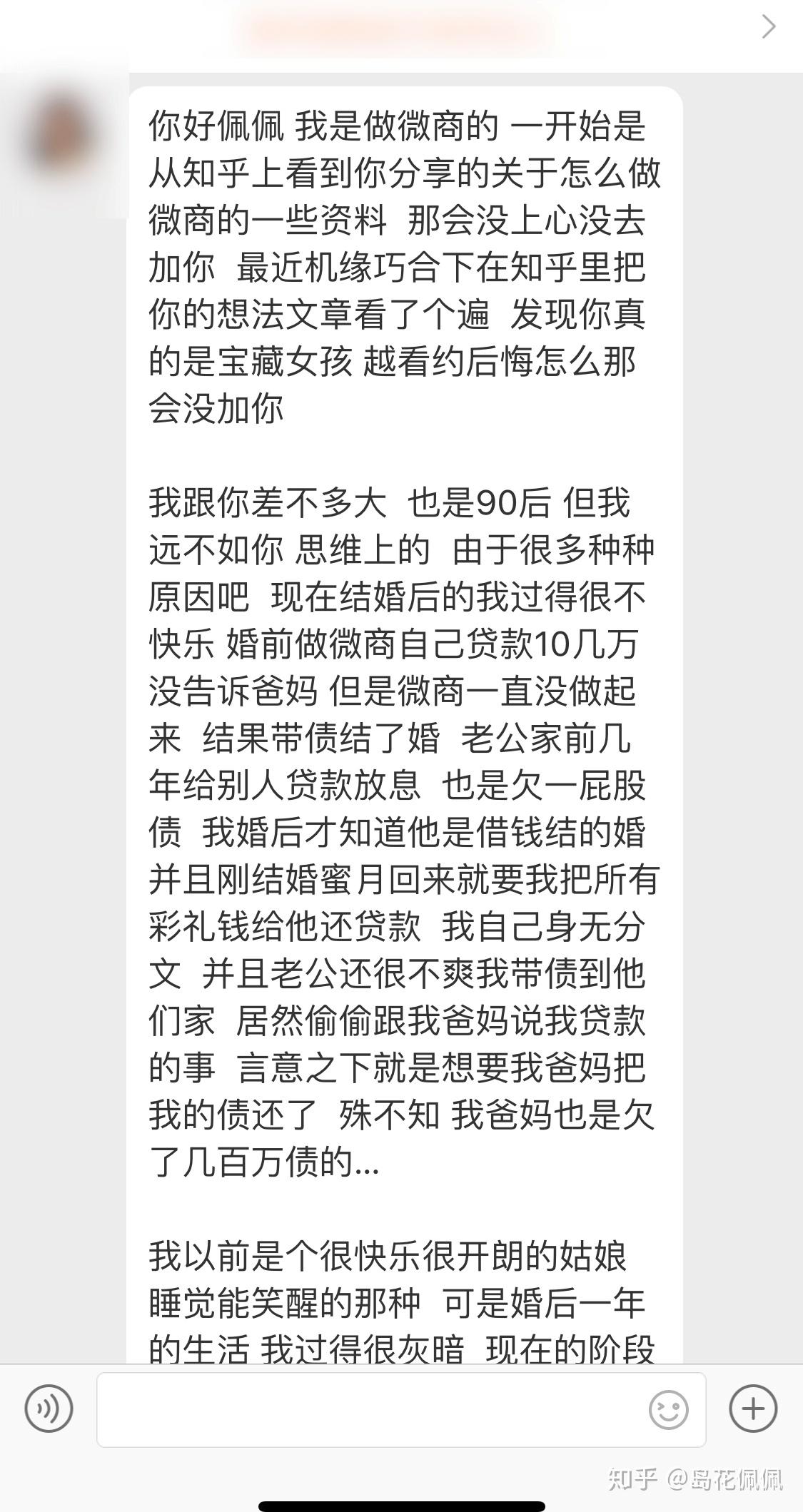803x1512 pixels.
Task: Tap the message text field
Action: point(401,1409)
